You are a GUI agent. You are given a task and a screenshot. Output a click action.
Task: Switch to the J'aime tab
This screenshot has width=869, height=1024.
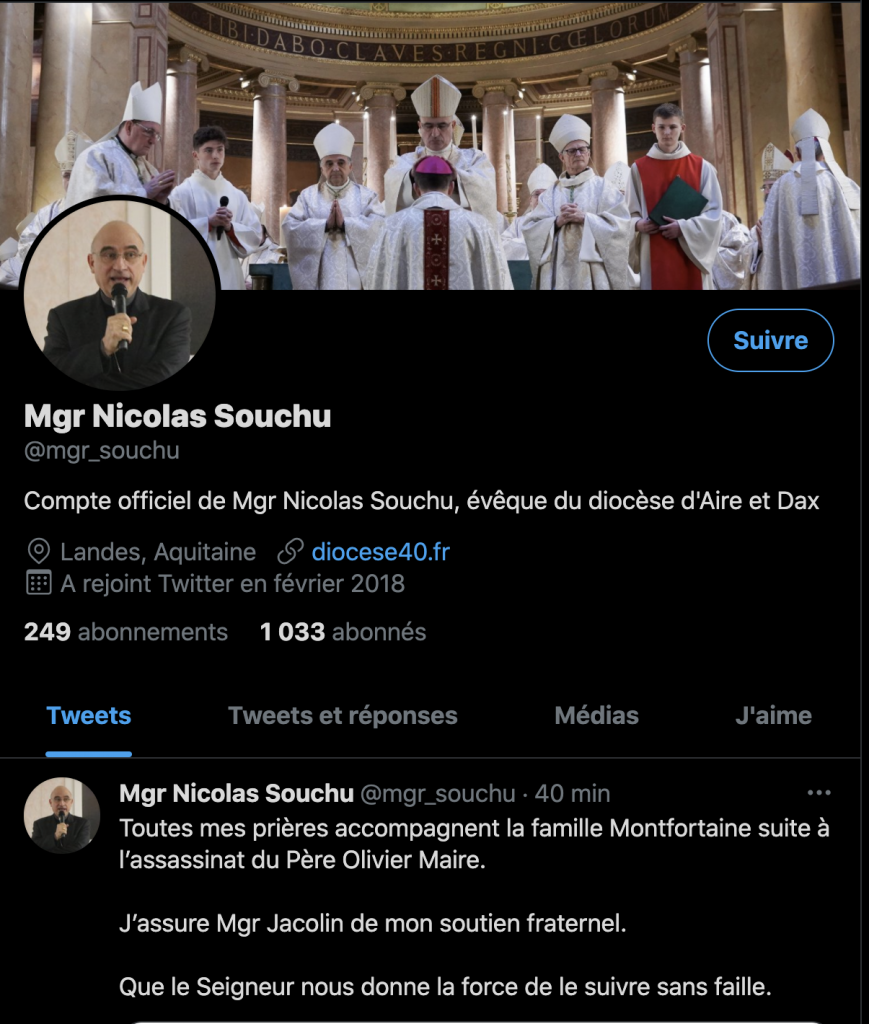click(773, 716)
